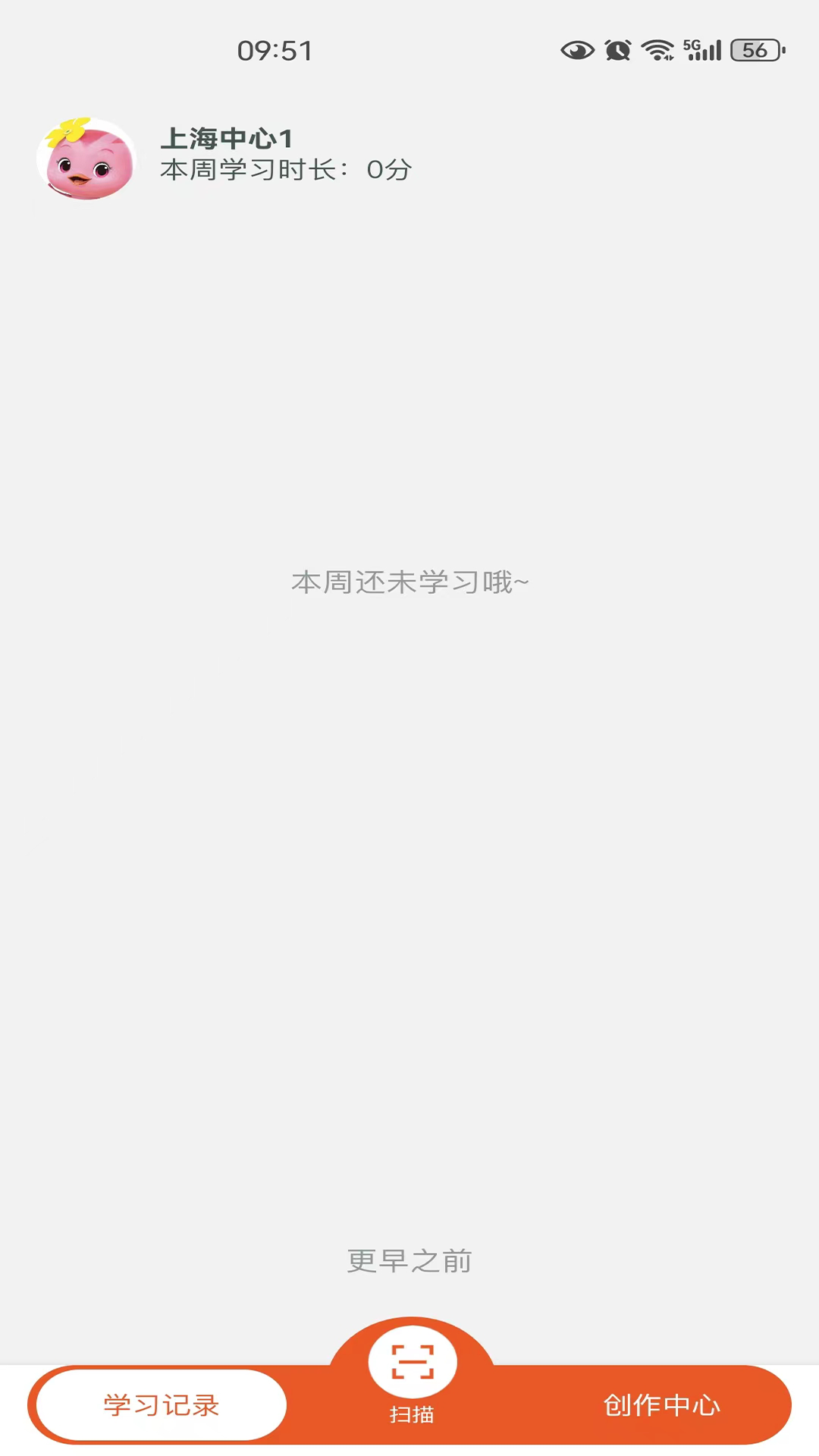Open the 扫描 scanner button
819x1456 pixels.
(412, 1363)
